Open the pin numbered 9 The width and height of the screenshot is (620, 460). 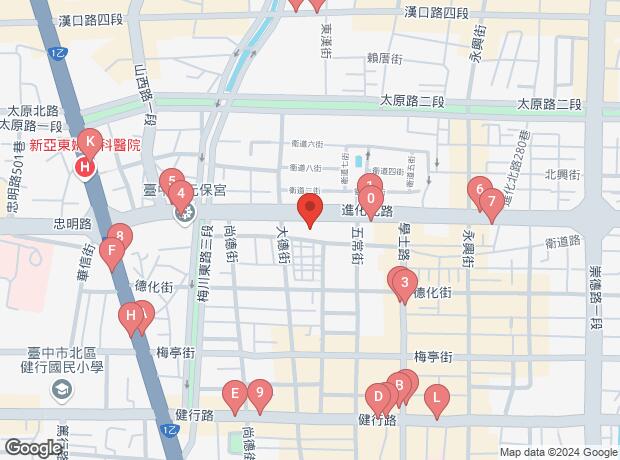pos(259,393)
